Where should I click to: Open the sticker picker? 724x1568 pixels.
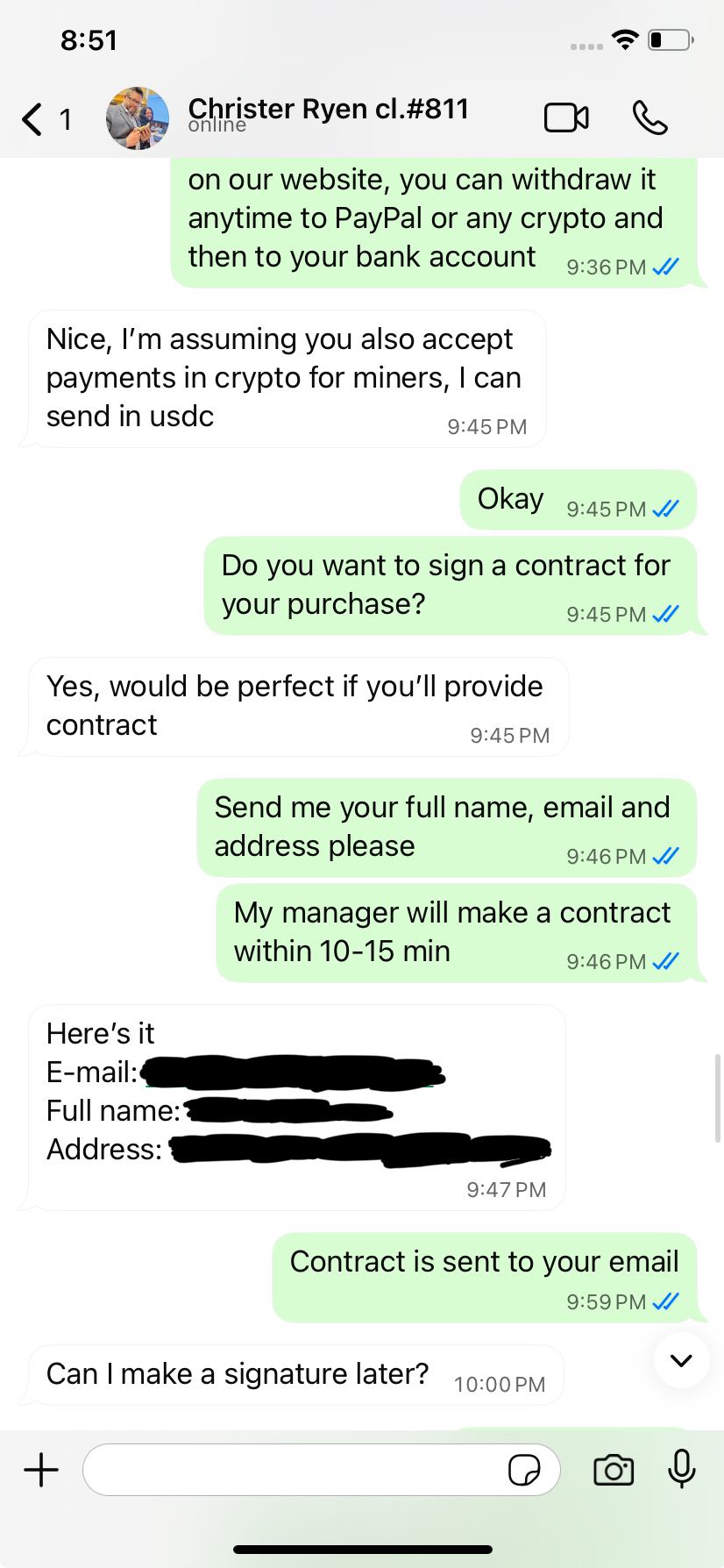(524, 1470)
